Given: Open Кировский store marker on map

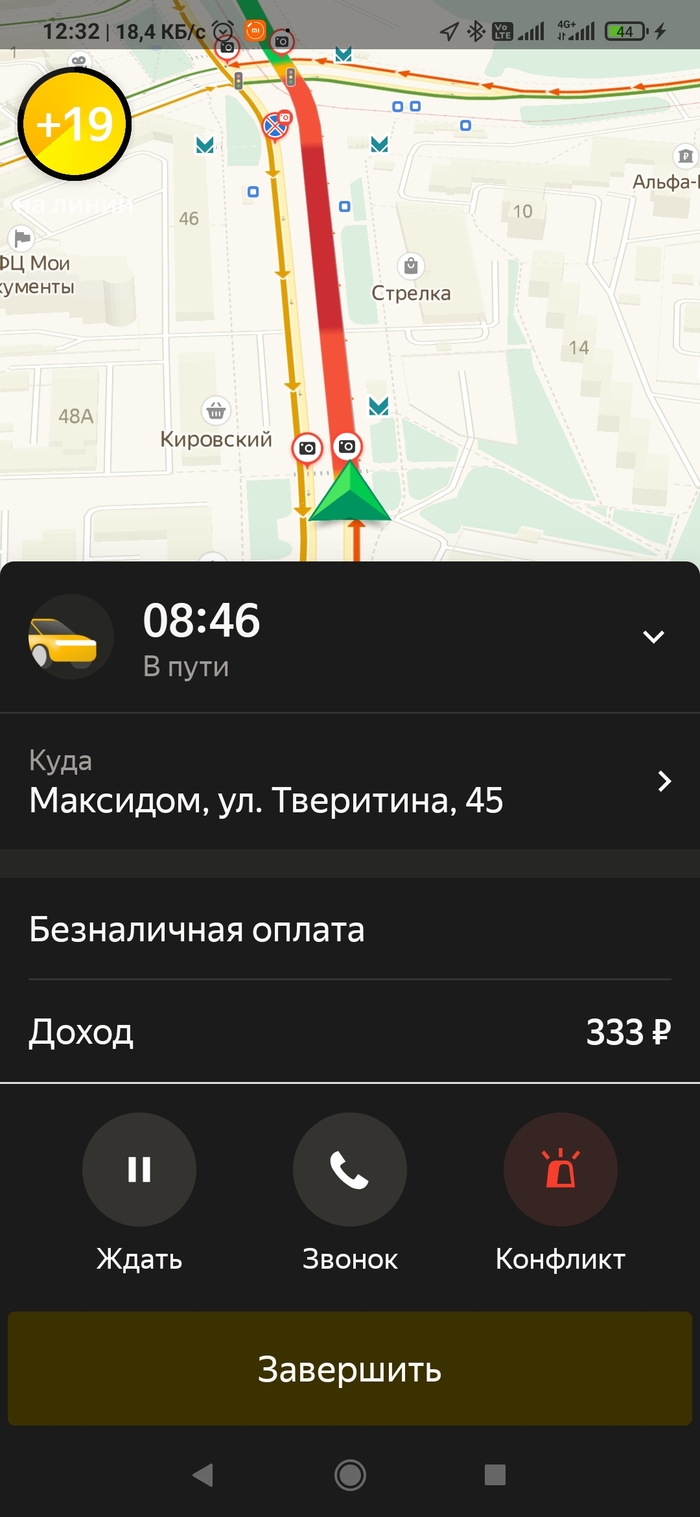Looking at the screenshot, I should click(x=216, y=411).
